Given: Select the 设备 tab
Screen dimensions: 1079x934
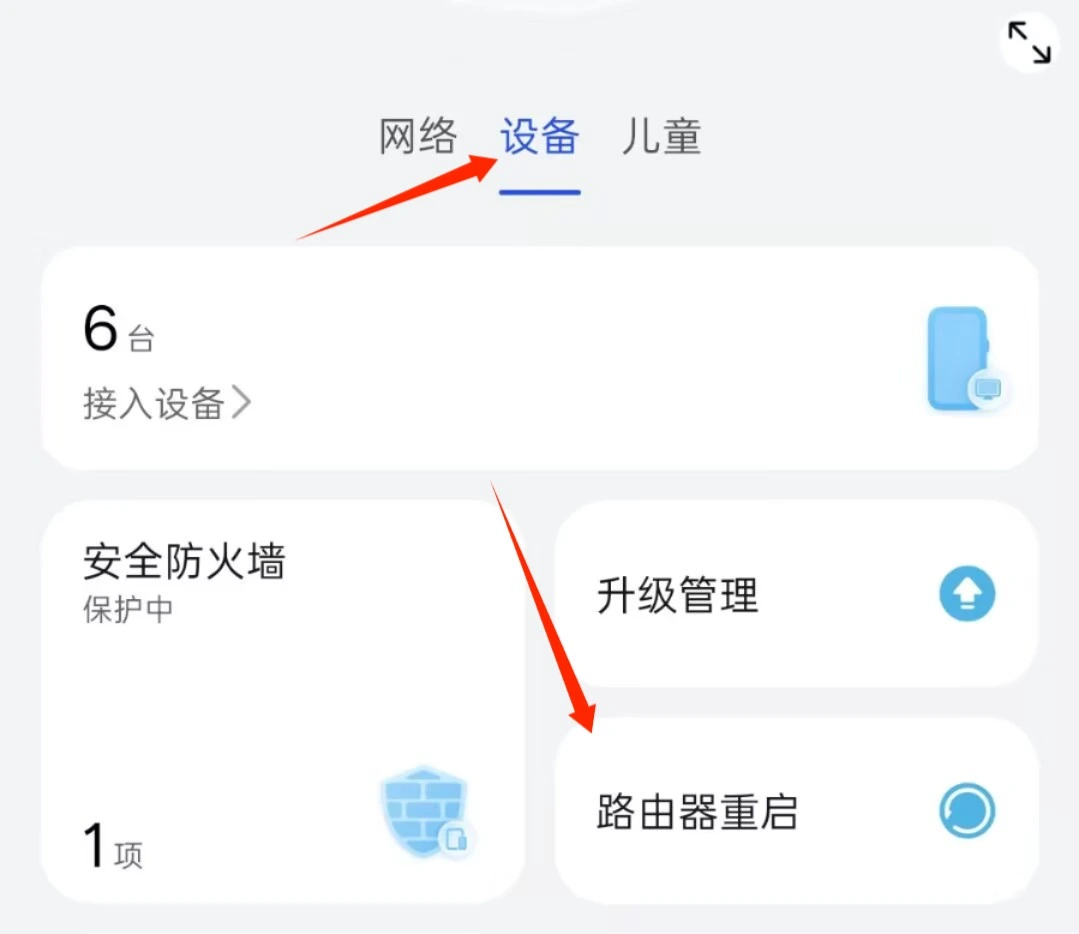Looking at the screenshot, I should tap(540, 137).
